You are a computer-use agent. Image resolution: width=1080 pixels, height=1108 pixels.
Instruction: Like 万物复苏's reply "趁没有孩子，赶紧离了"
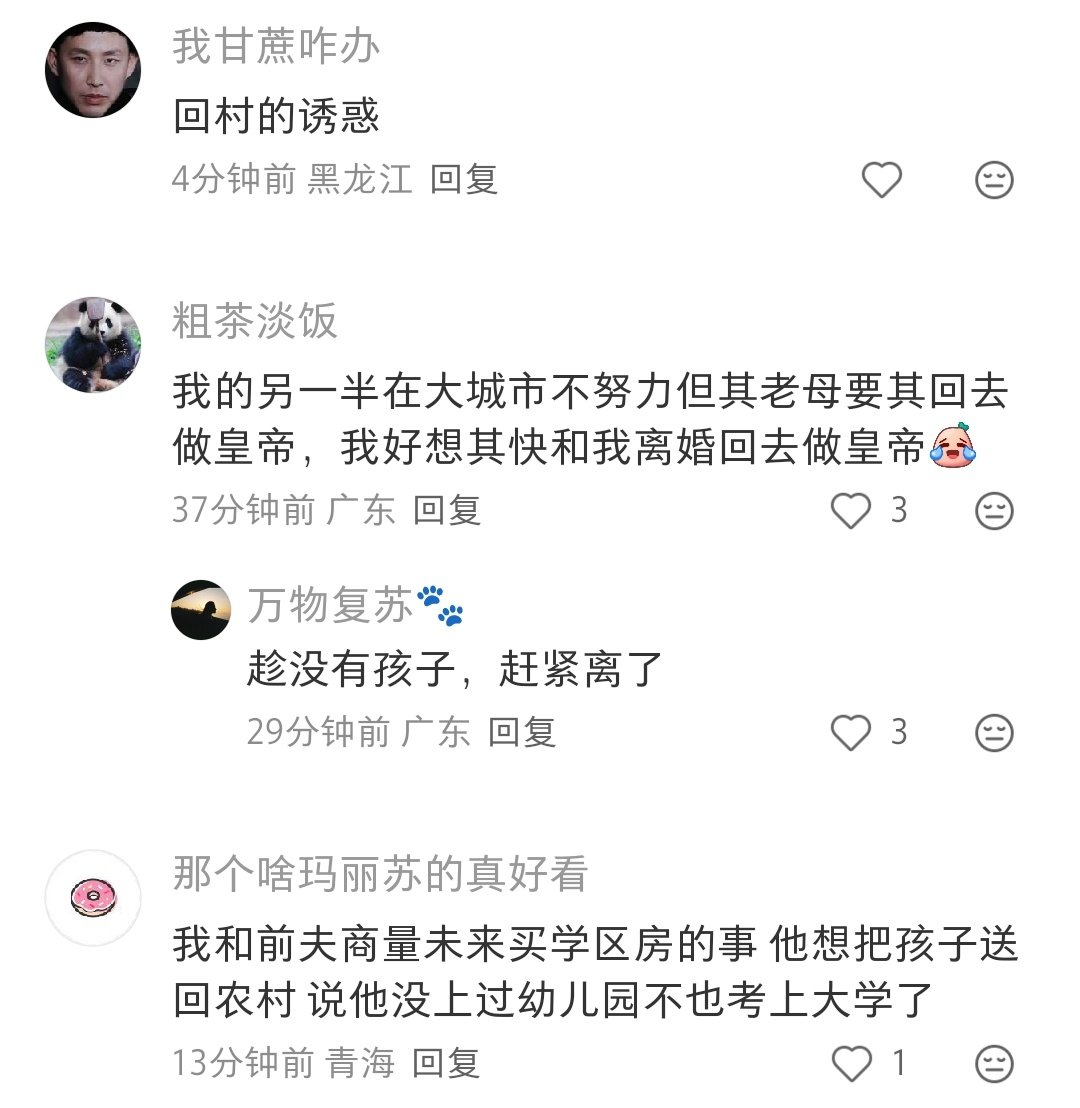852,733
